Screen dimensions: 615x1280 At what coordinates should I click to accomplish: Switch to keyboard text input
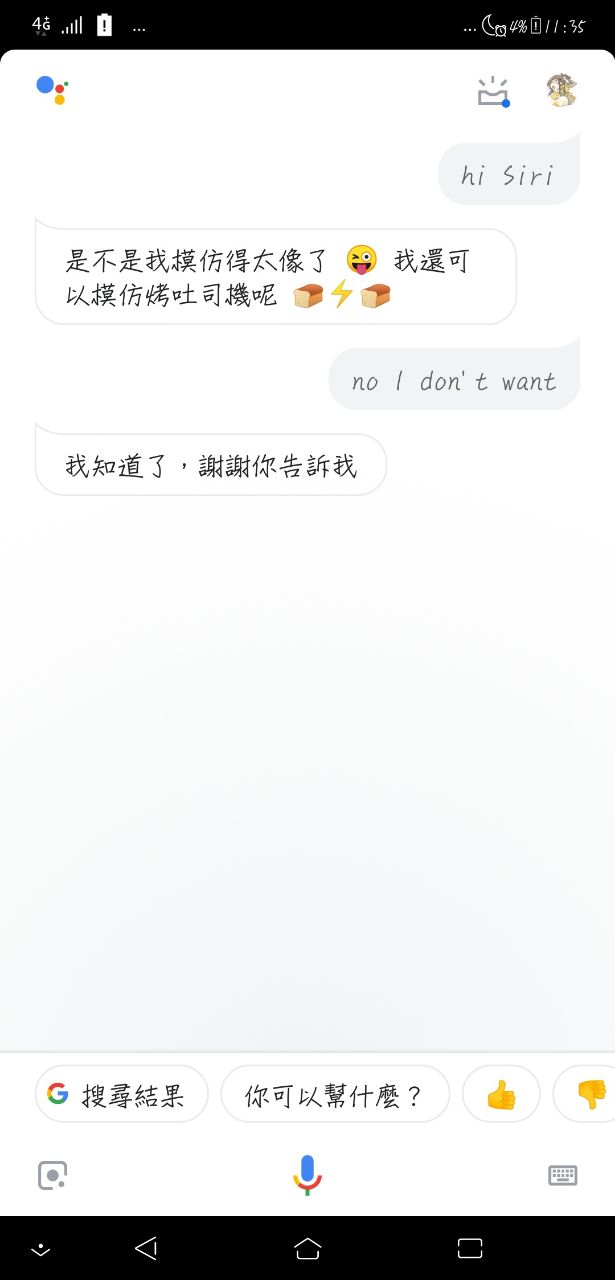click(563, 1175)
